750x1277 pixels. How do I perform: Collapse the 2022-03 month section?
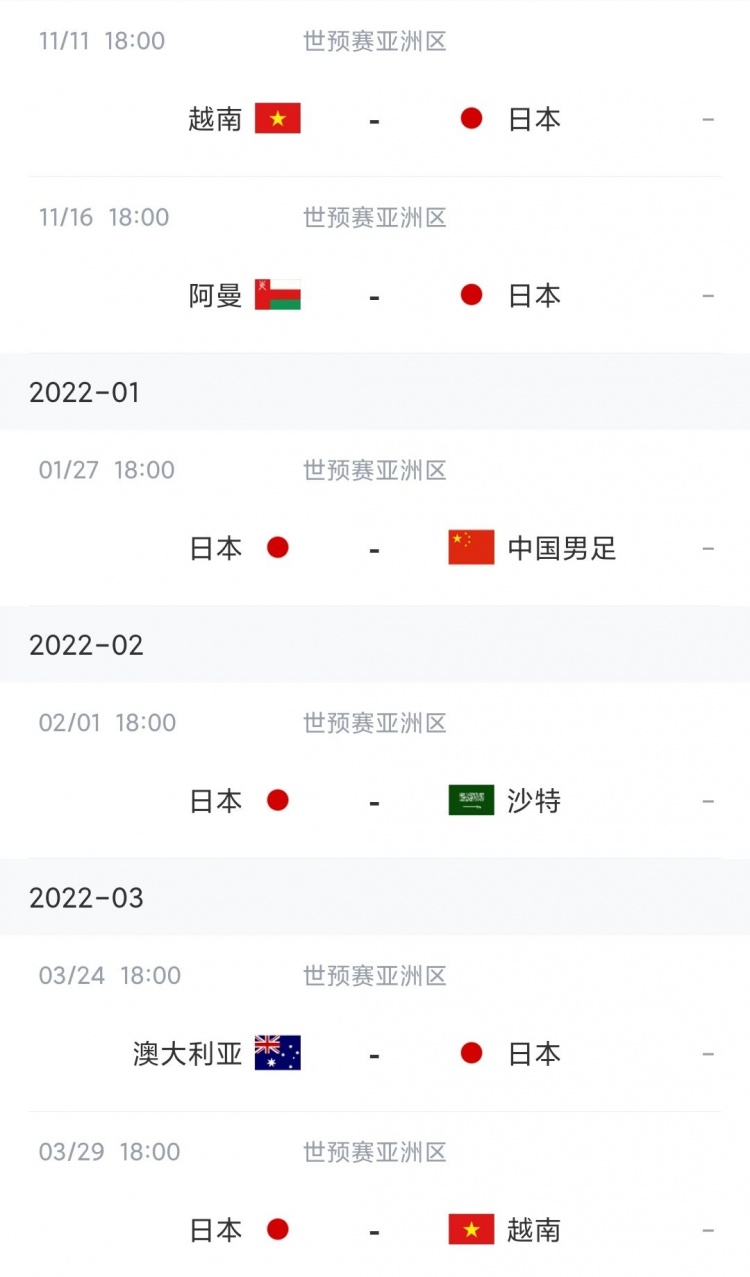[86, 898]
